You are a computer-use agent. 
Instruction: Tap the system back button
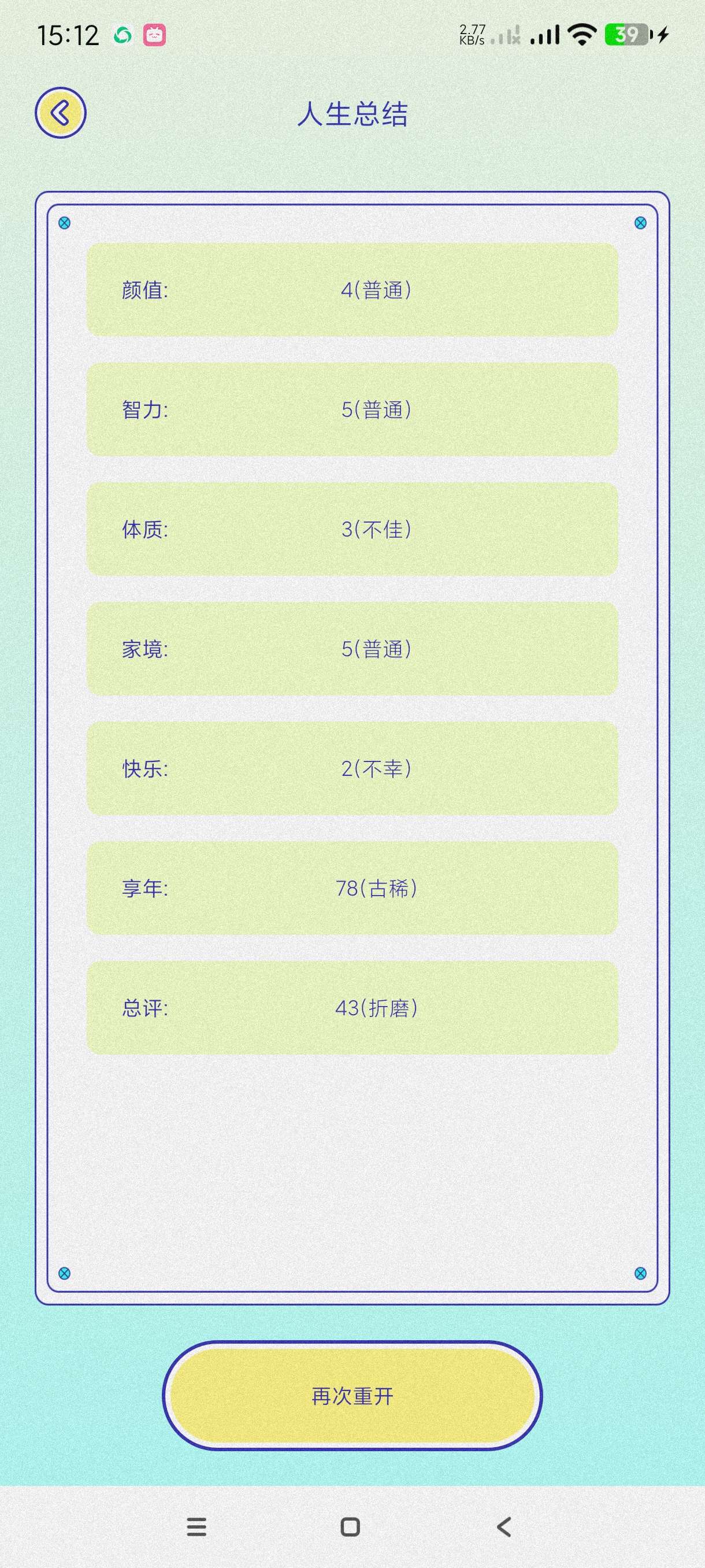[x=504, y=1526]
